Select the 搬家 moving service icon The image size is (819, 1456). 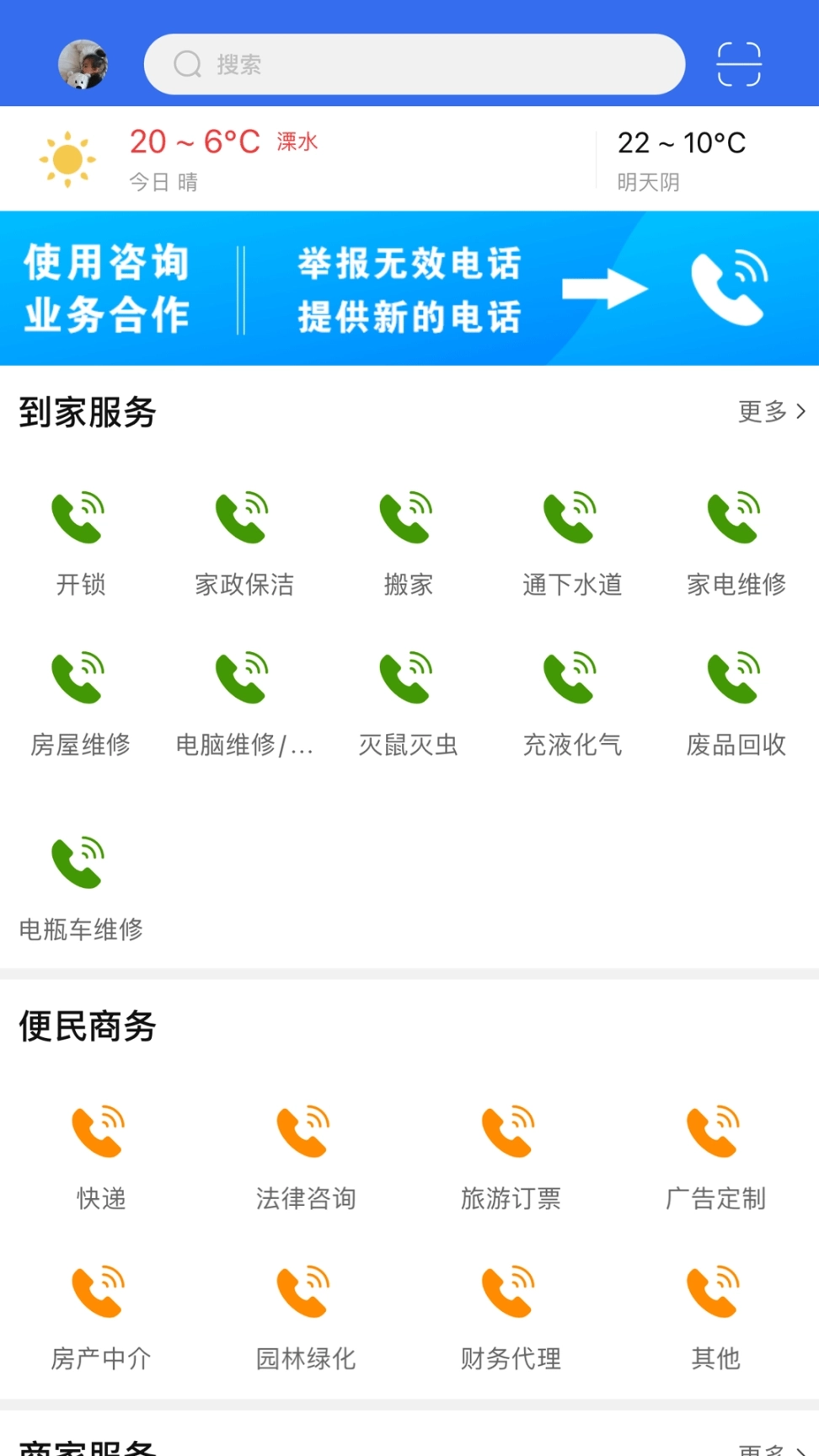406,517
